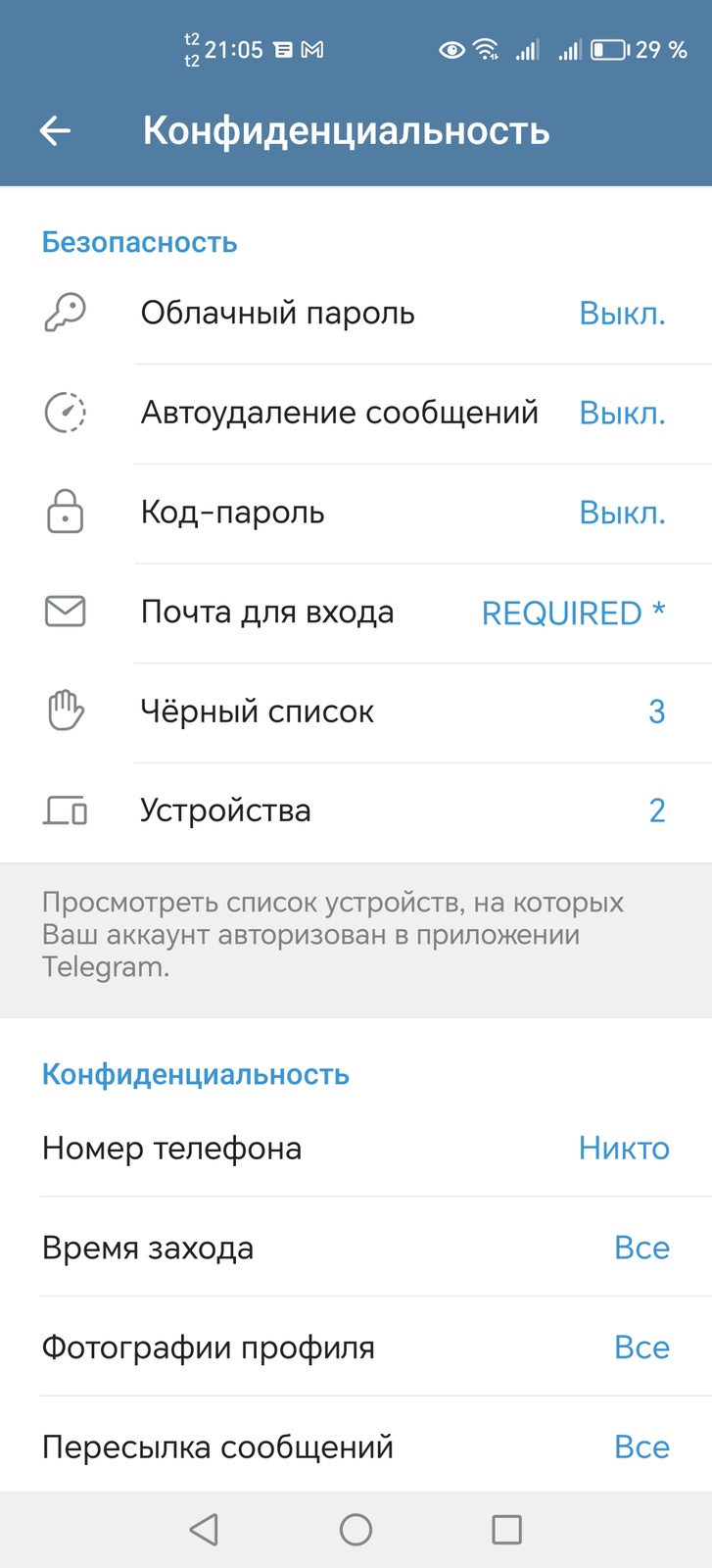Image resolution: width=712 pixels, height=1568 pixels.
Task: Open the system recent apps view
Action: [x=506, y=1529]
